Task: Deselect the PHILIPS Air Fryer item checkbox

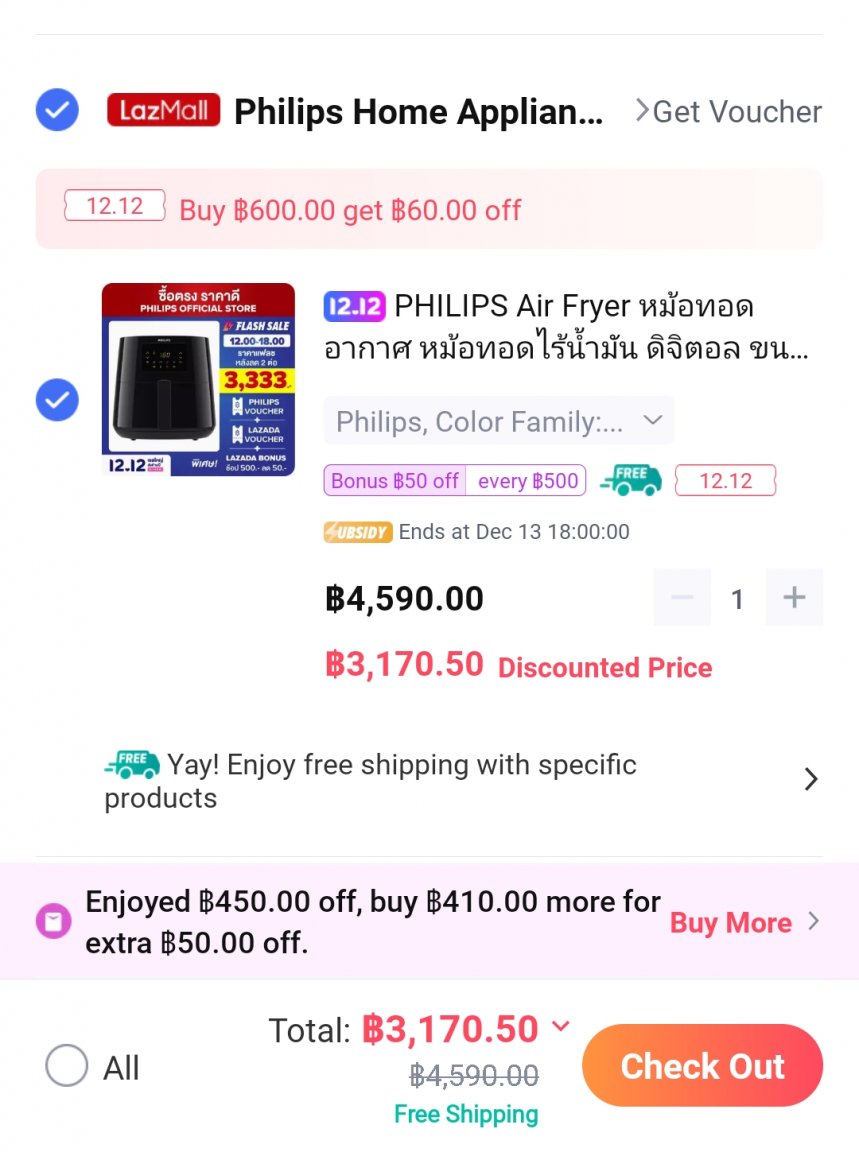Action: tap(57, 401)
